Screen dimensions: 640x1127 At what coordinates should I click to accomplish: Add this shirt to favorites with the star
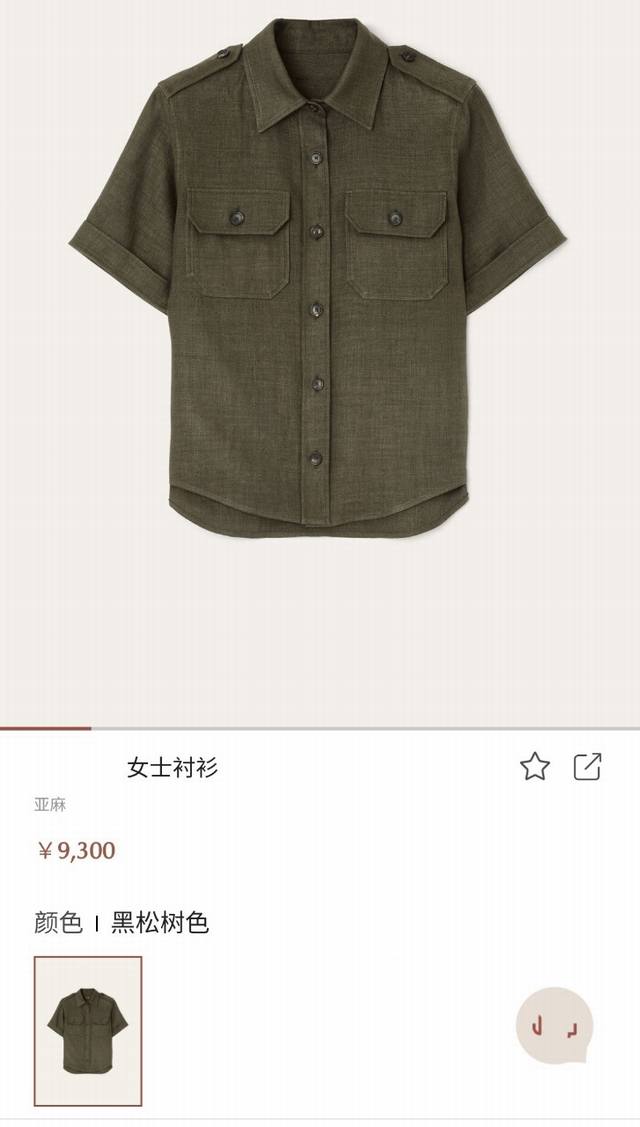click(x=535, y=767)
